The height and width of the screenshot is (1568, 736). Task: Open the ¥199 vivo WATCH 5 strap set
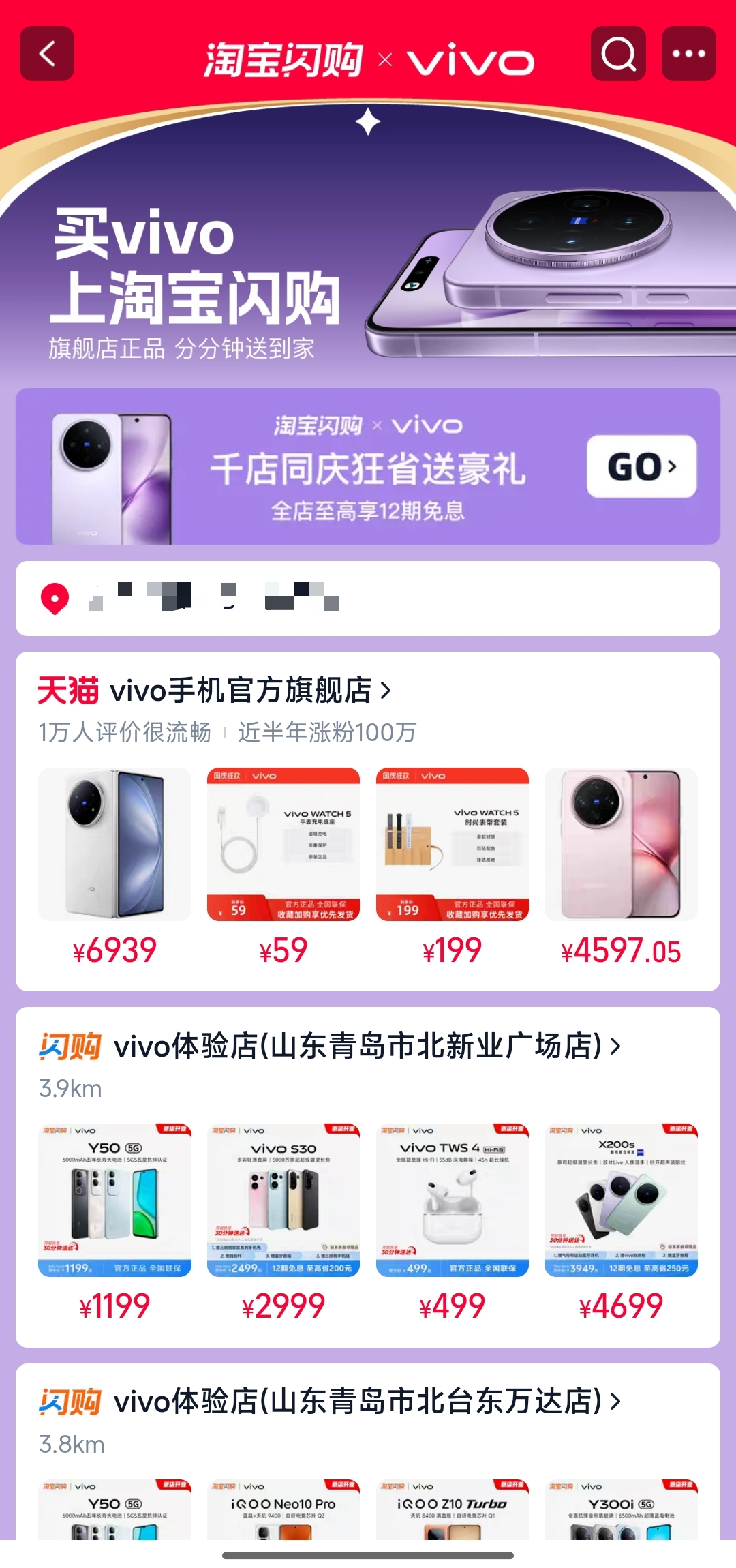pos(453,845)
